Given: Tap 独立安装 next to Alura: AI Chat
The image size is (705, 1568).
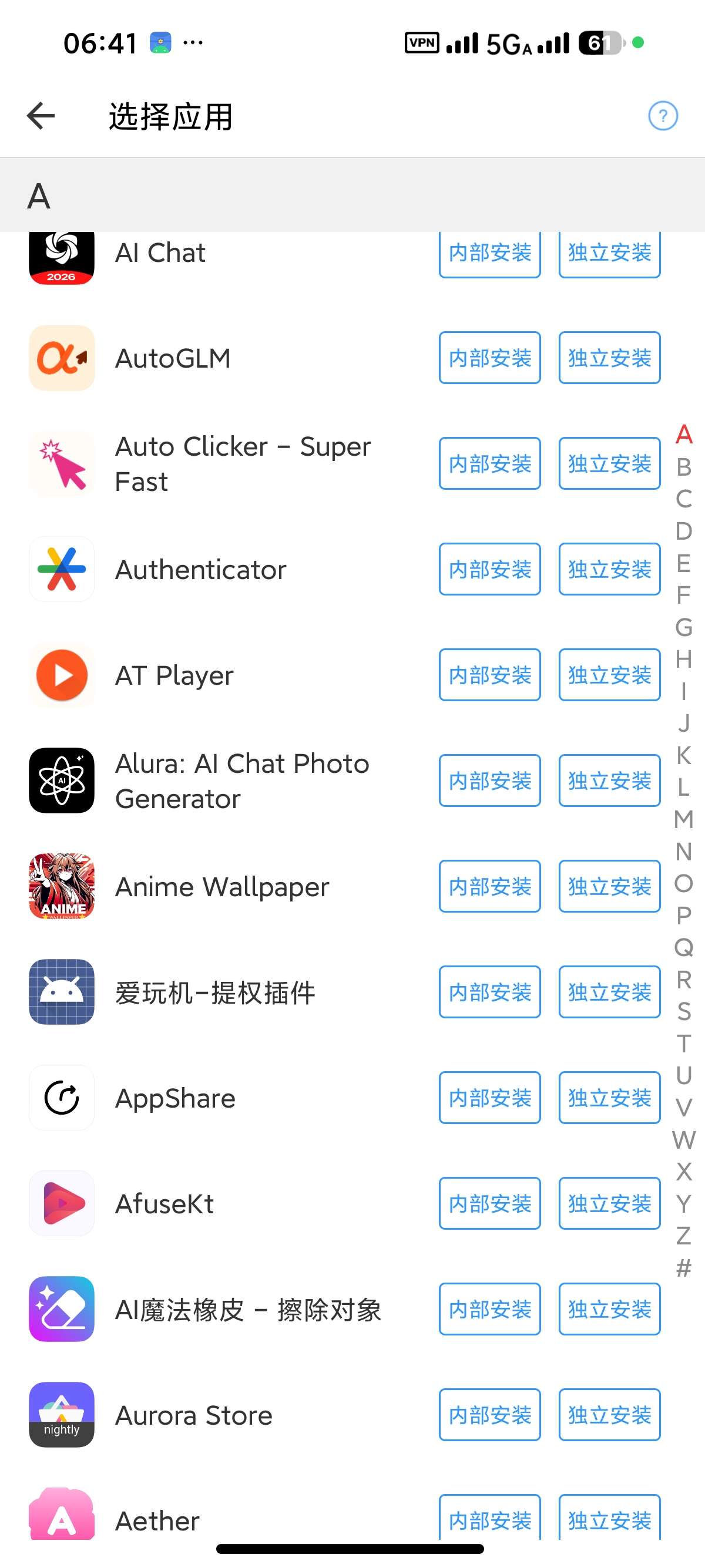Looking at the screenshot, I should (x=609, y=781).
